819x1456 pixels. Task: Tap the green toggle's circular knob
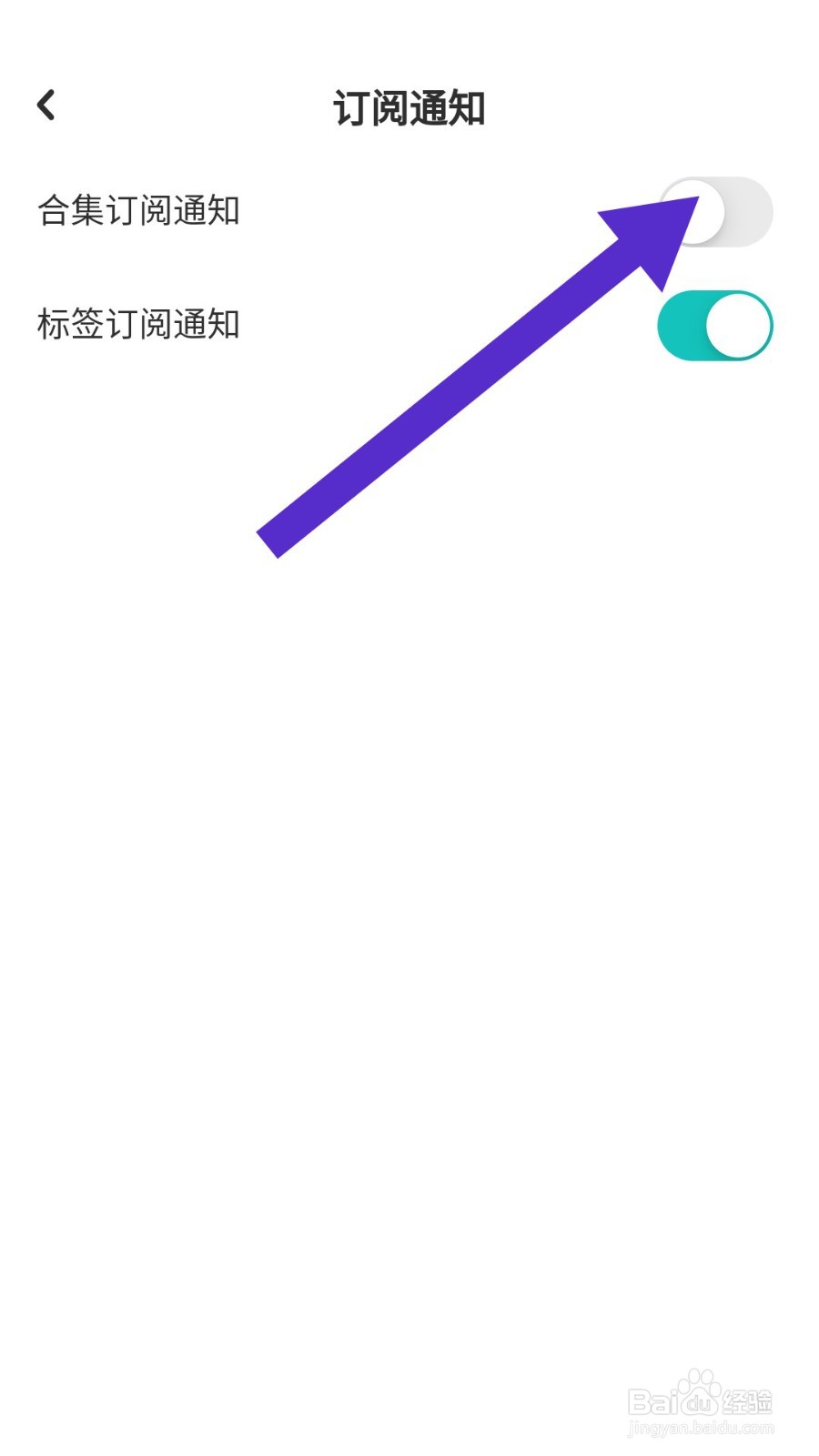(737, 325)
